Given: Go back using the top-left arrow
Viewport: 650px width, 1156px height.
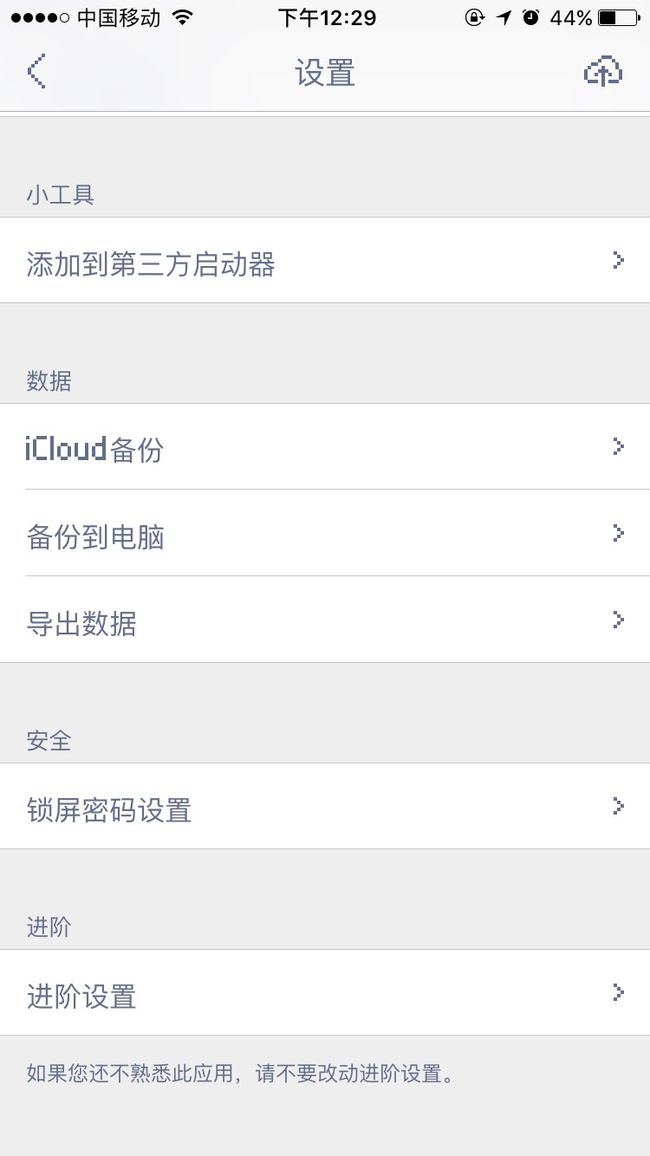Looking at the screenshot, I should point(37,72).
